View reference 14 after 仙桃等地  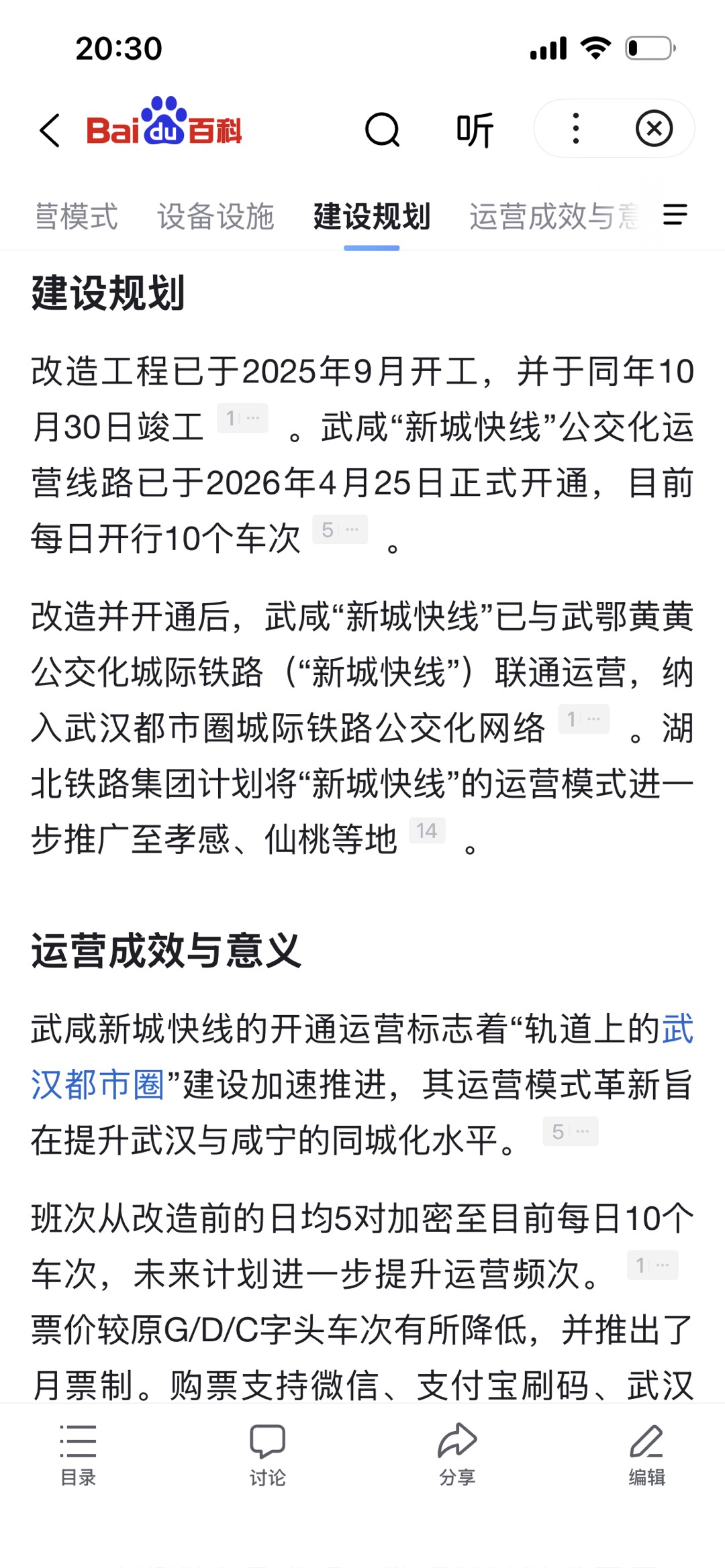point(427,831)
